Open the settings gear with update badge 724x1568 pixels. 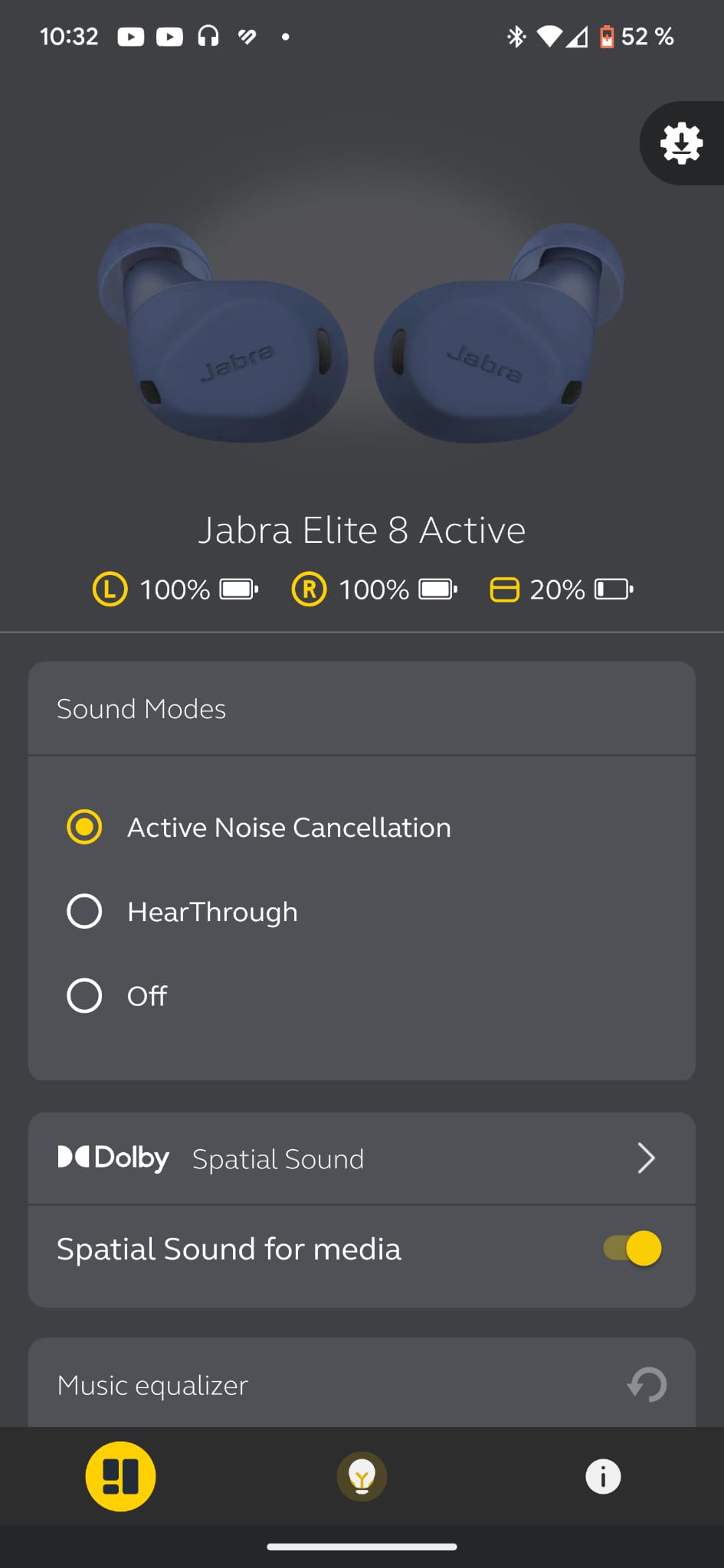pyautogui.click(x=681, y=143)
